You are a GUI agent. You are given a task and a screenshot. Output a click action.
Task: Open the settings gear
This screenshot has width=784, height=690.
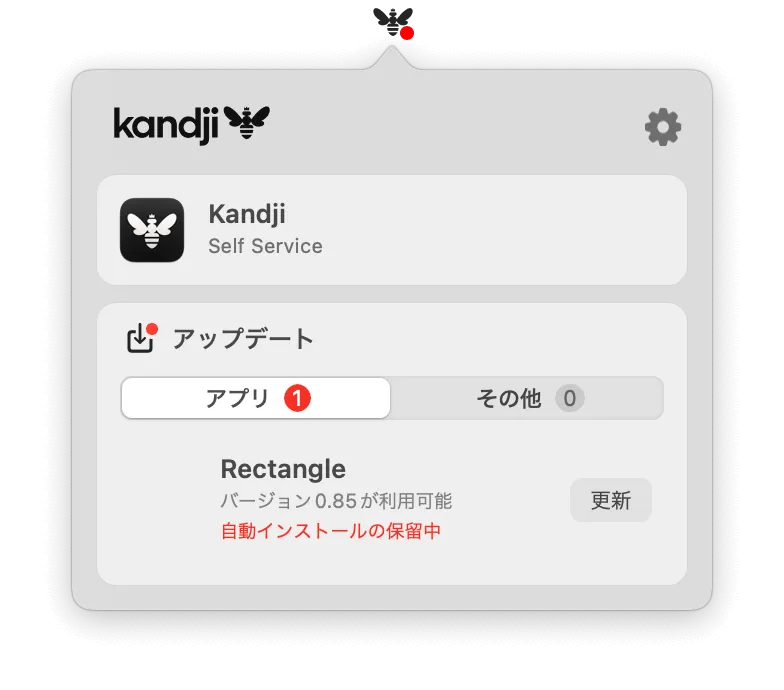[663, 127]
